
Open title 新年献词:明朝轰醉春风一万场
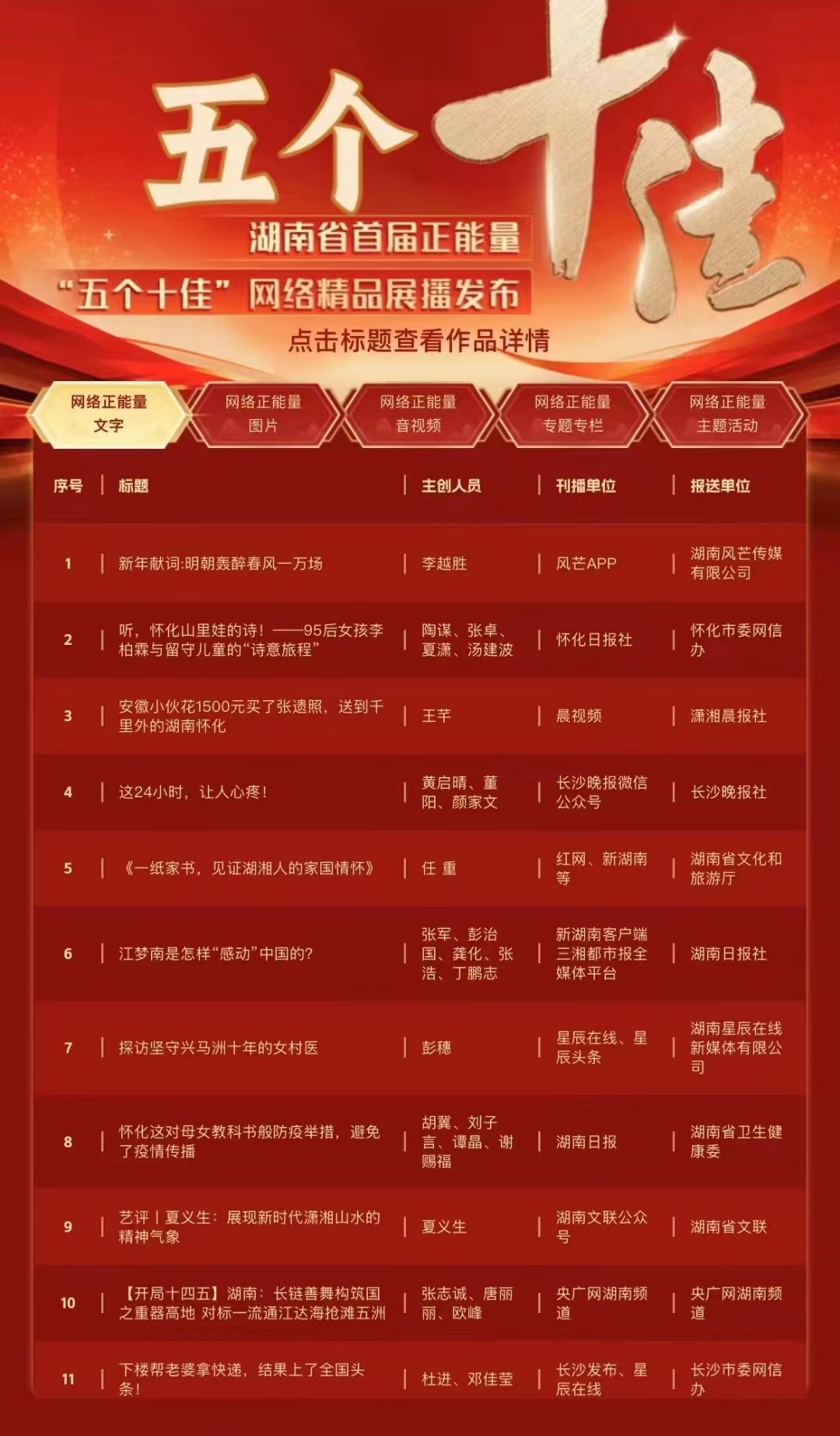click(220, 563)
